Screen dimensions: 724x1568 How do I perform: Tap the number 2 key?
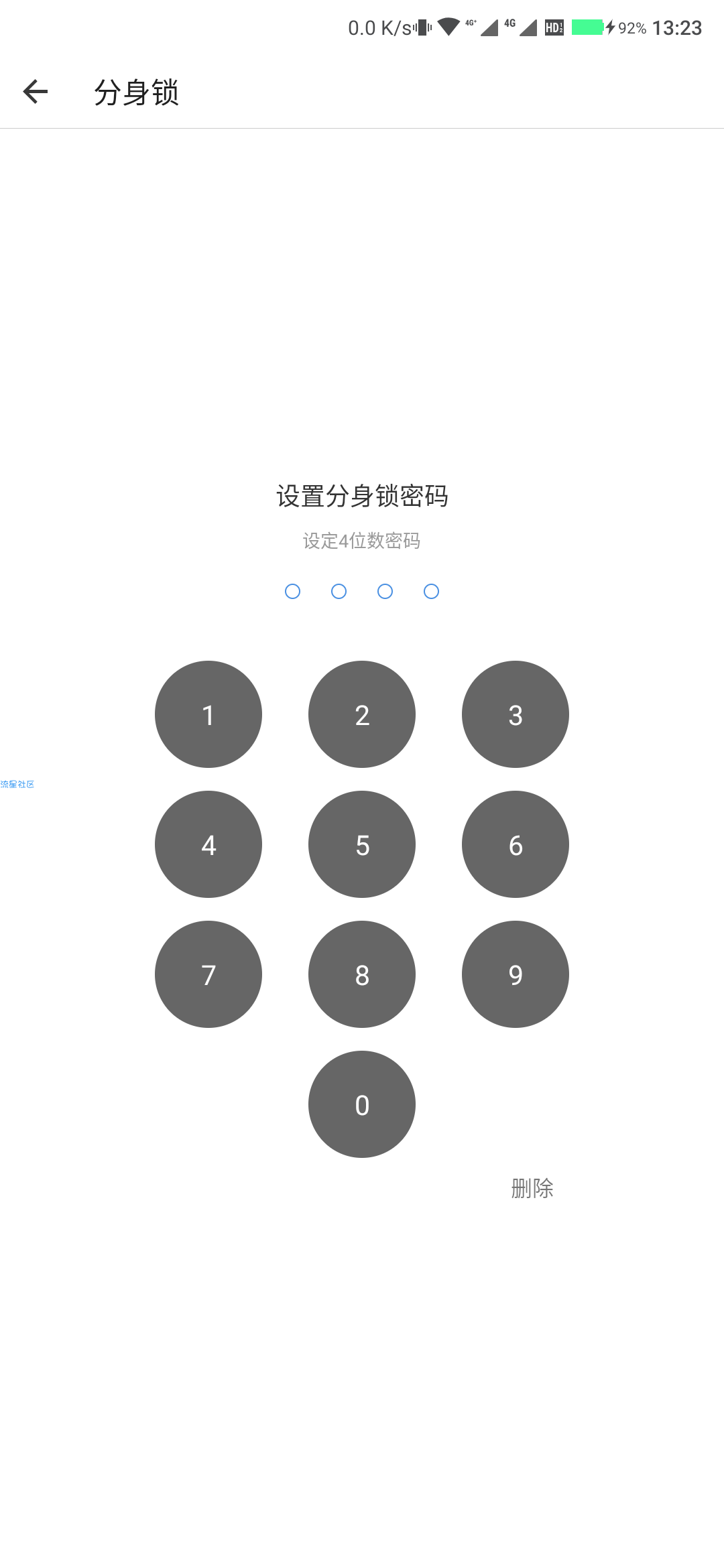tap(362, 714)
